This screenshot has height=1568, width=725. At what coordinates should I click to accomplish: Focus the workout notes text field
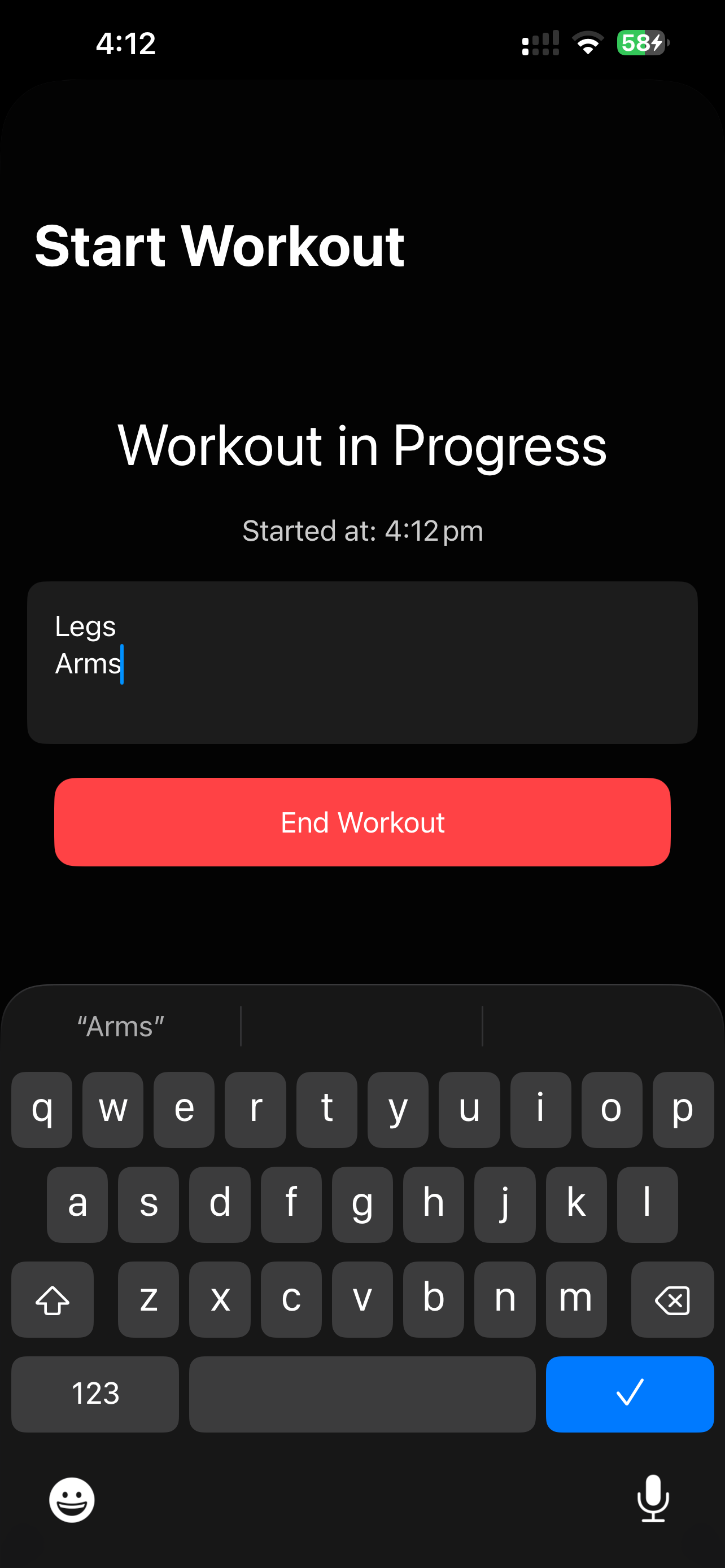[x=362, y=662]
